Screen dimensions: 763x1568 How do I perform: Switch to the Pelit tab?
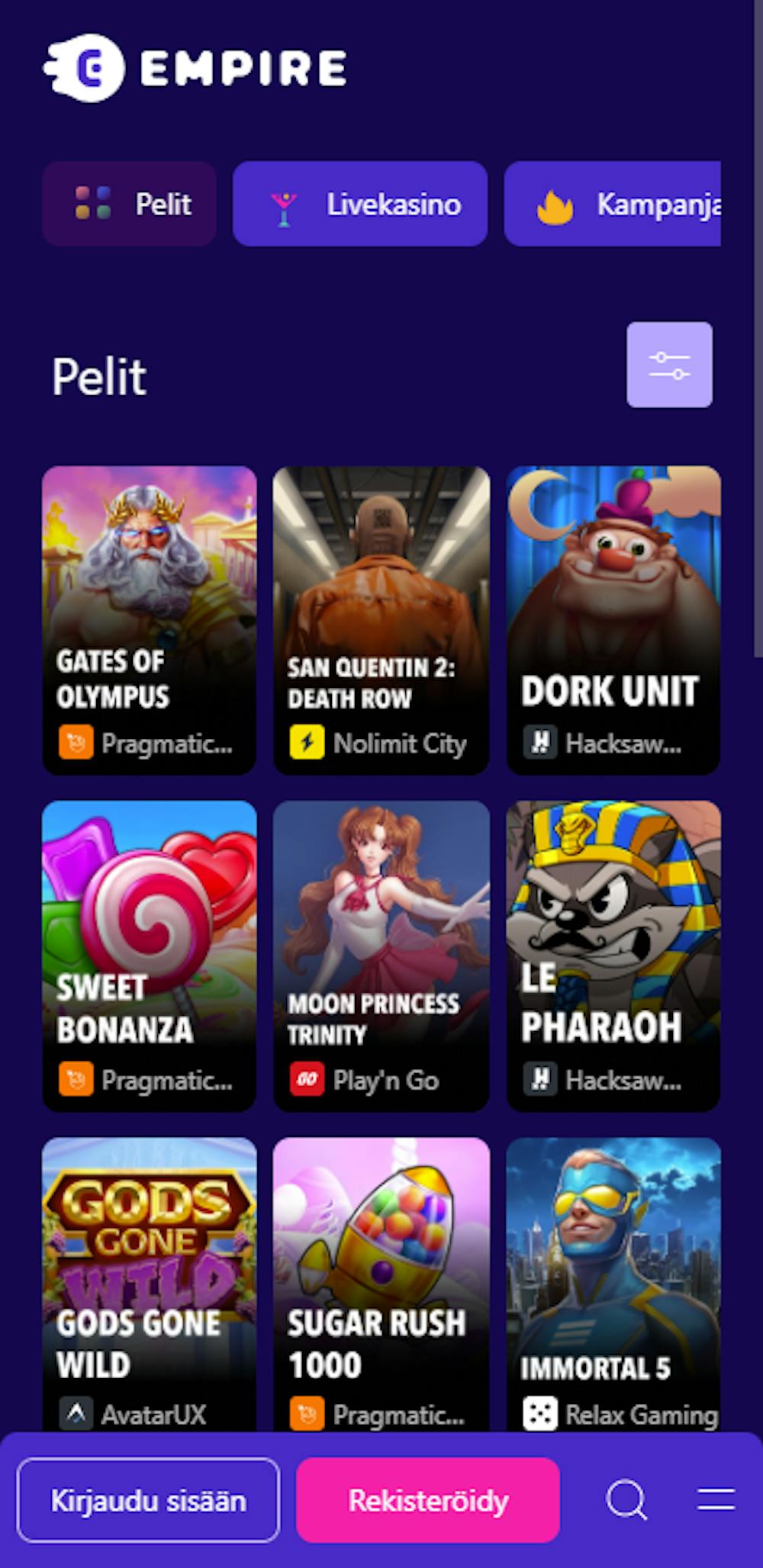pyautogui.click(x=130, y=204)
